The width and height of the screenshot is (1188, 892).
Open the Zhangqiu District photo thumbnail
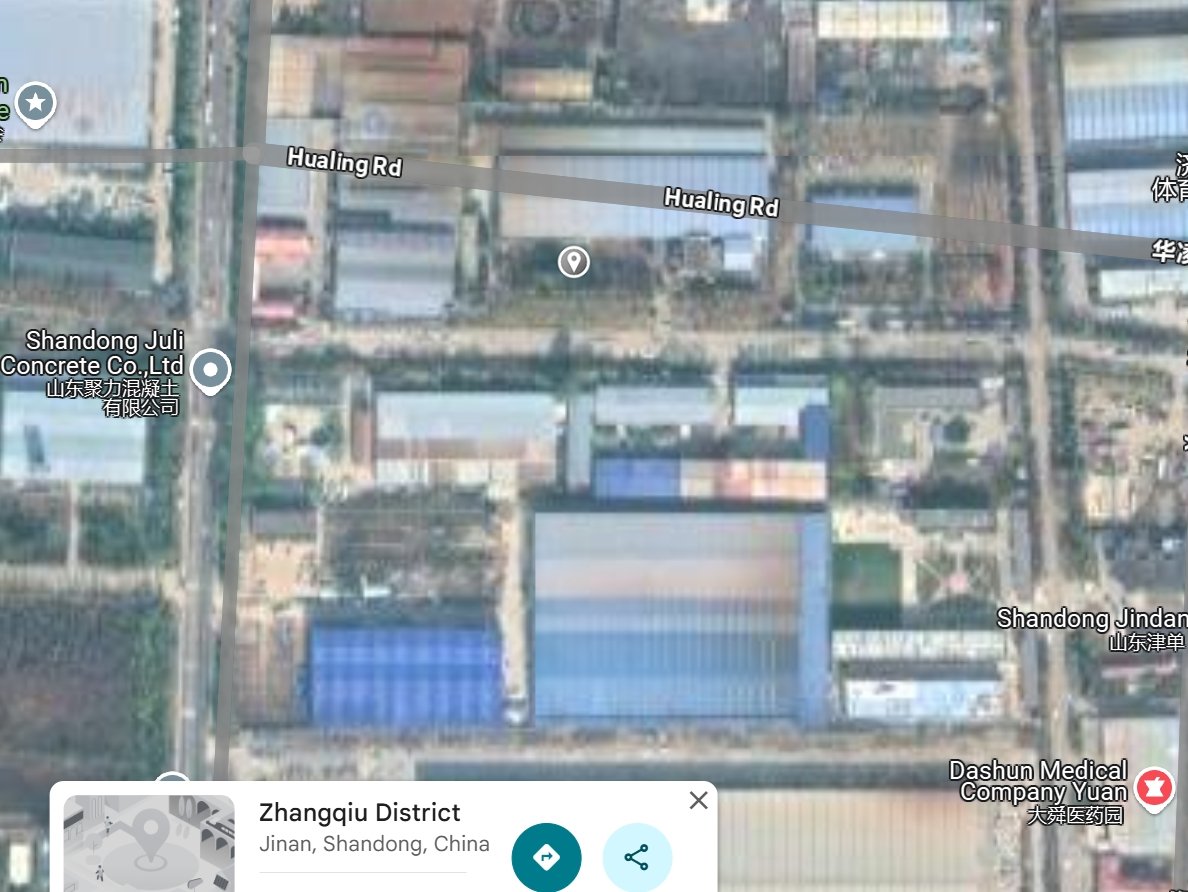pyautogui.click(x=149, y=843)
